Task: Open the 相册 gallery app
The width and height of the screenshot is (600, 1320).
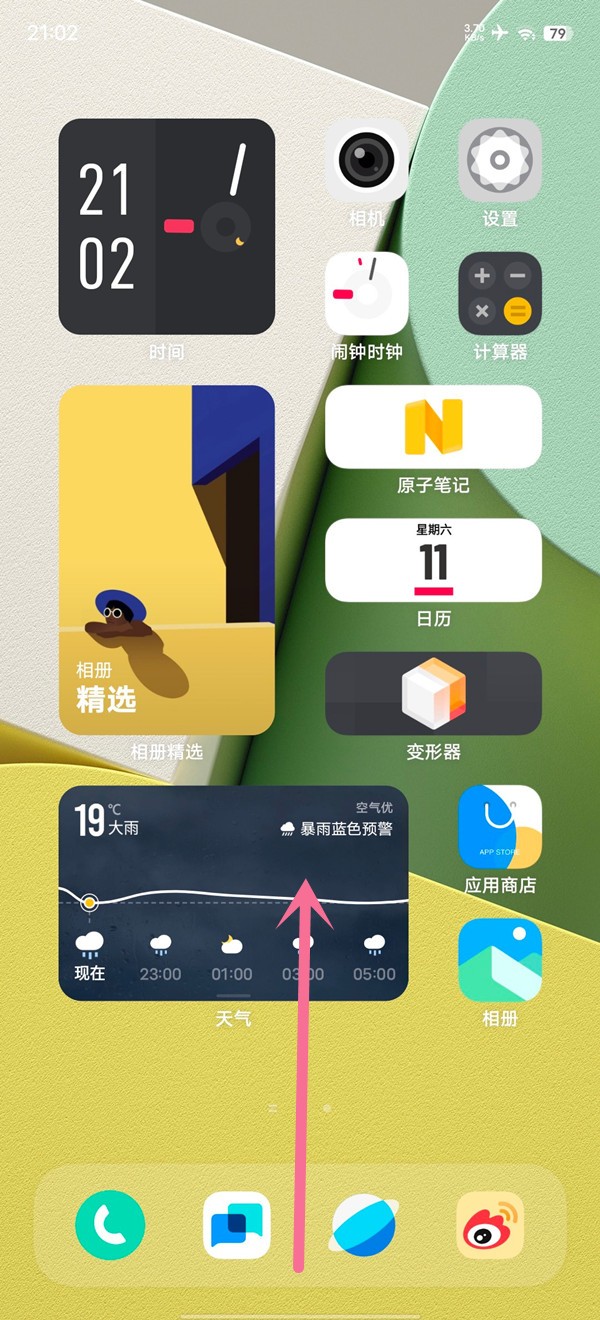Action: click(x=500, y=960)
